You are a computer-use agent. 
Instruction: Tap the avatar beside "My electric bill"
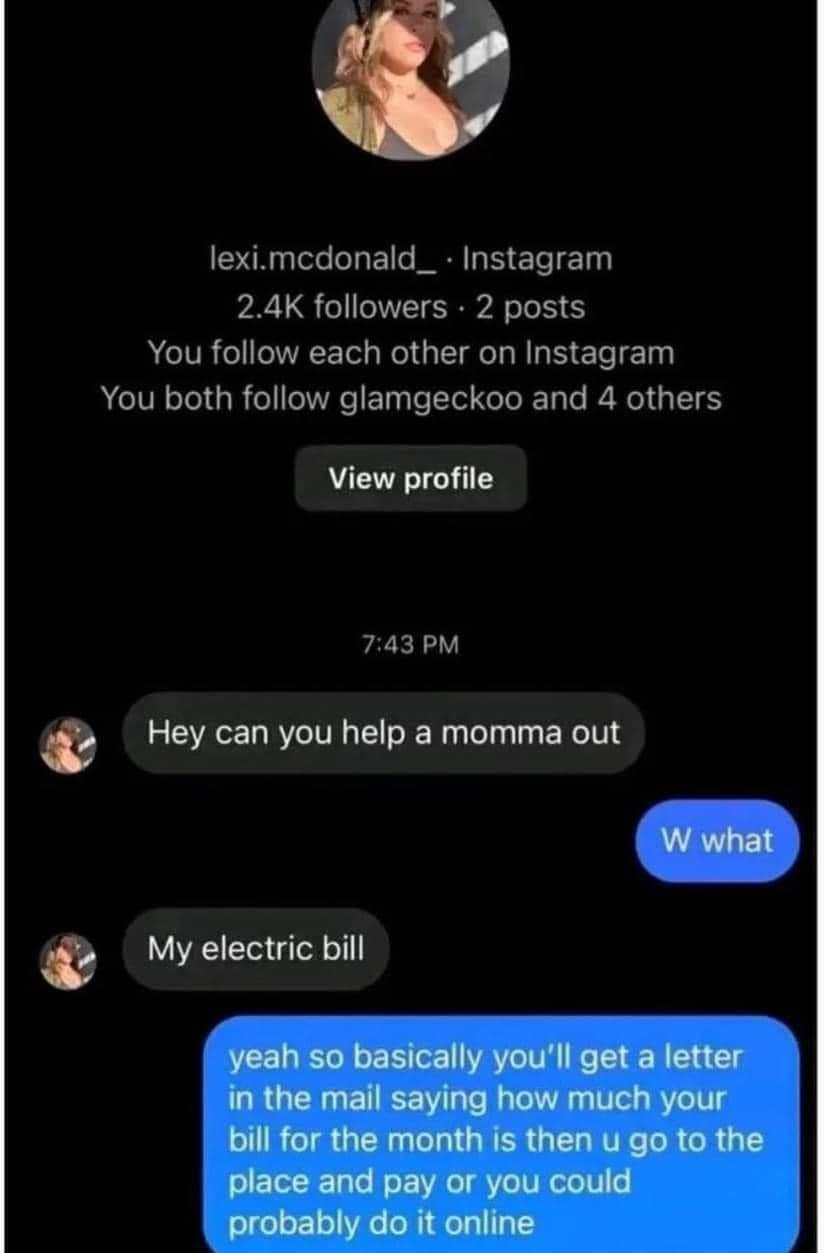pos(68,961)
